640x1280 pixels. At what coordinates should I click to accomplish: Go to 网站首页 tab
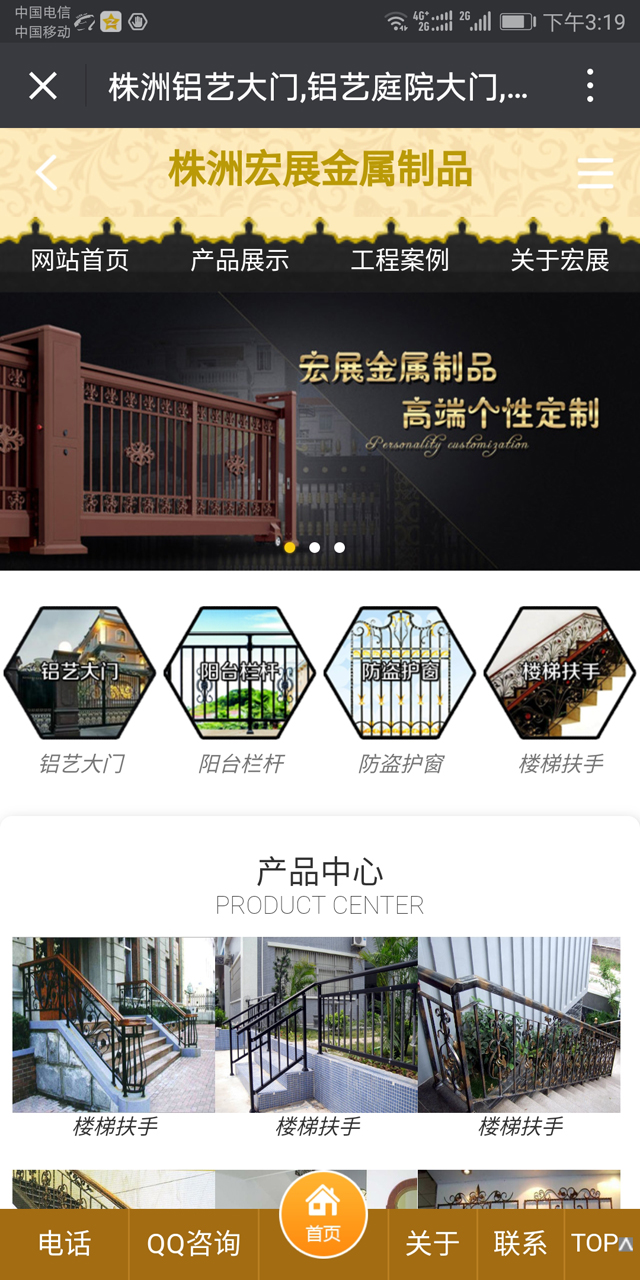pyautogui.click(x=80, y=261)
